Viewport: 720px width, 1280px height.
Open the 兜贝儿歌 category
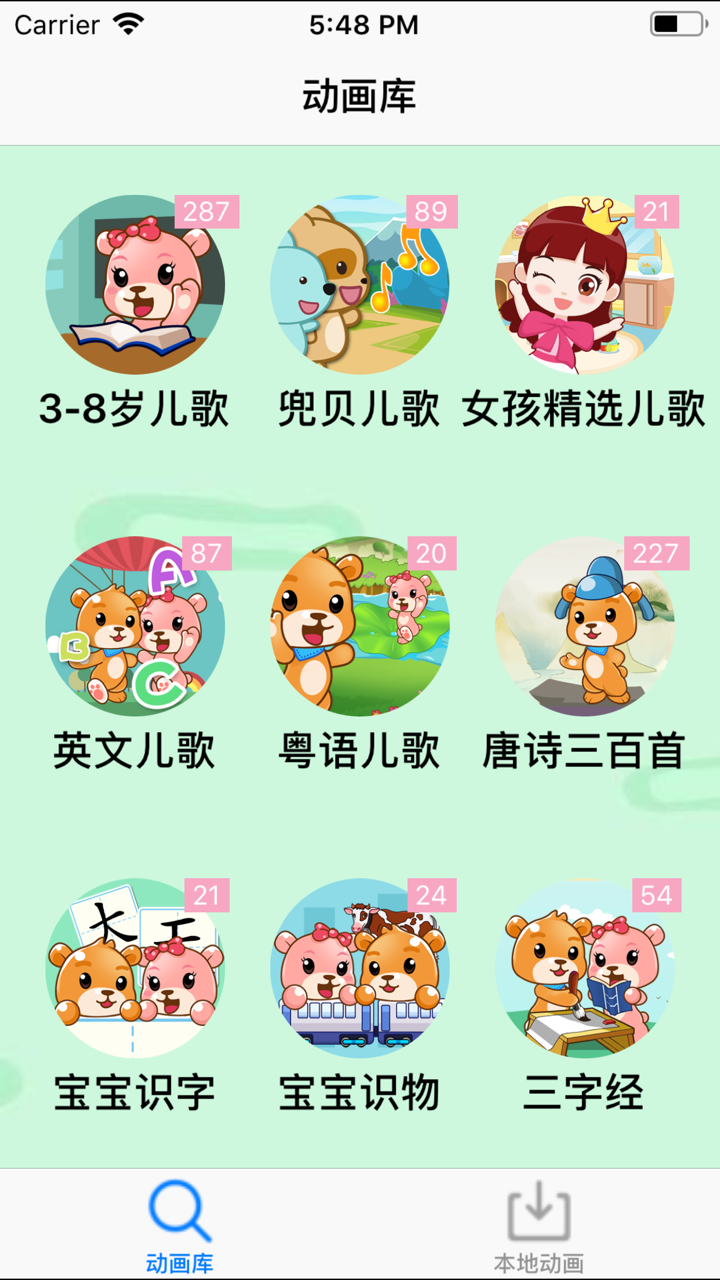[360, 284]
